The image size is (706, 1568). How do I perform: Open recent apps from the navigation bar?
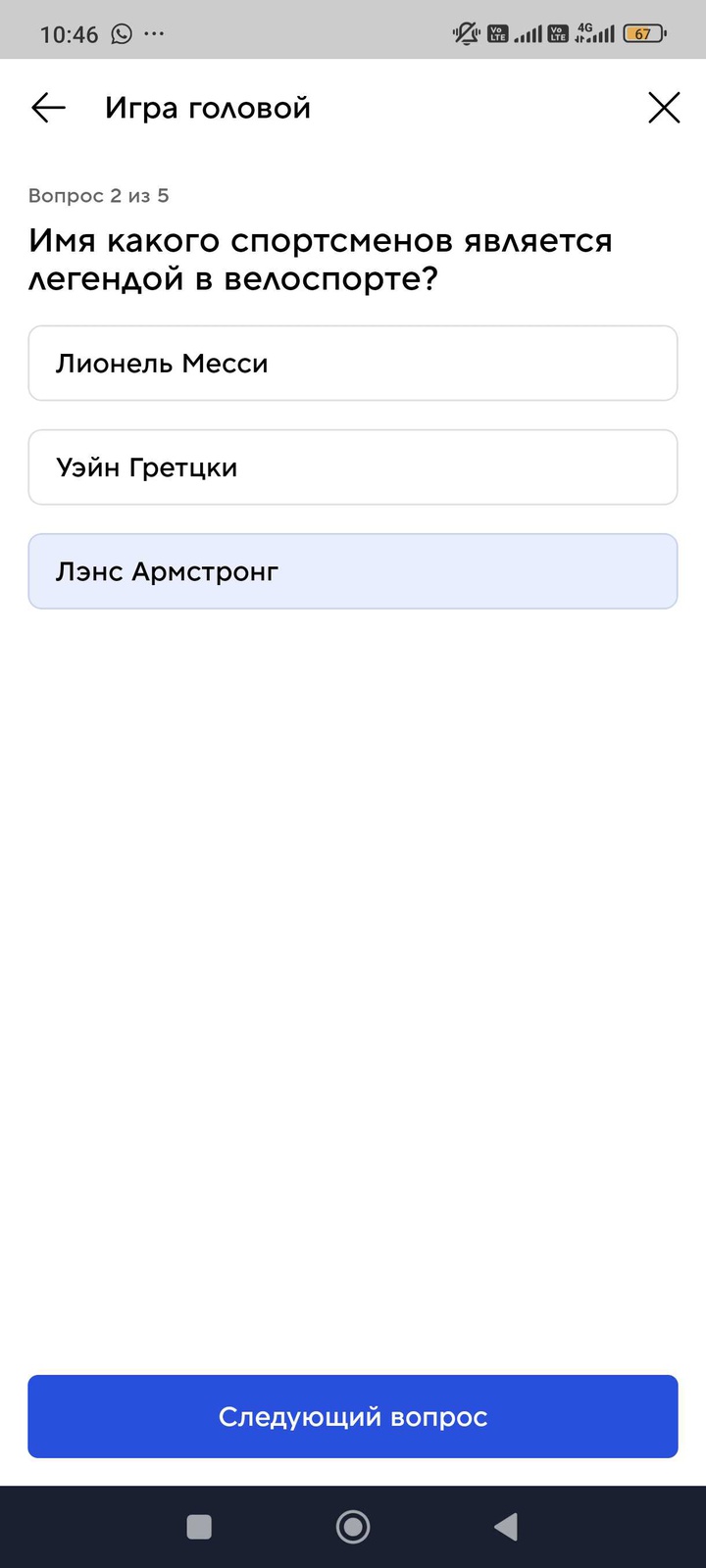(199, 1527)
